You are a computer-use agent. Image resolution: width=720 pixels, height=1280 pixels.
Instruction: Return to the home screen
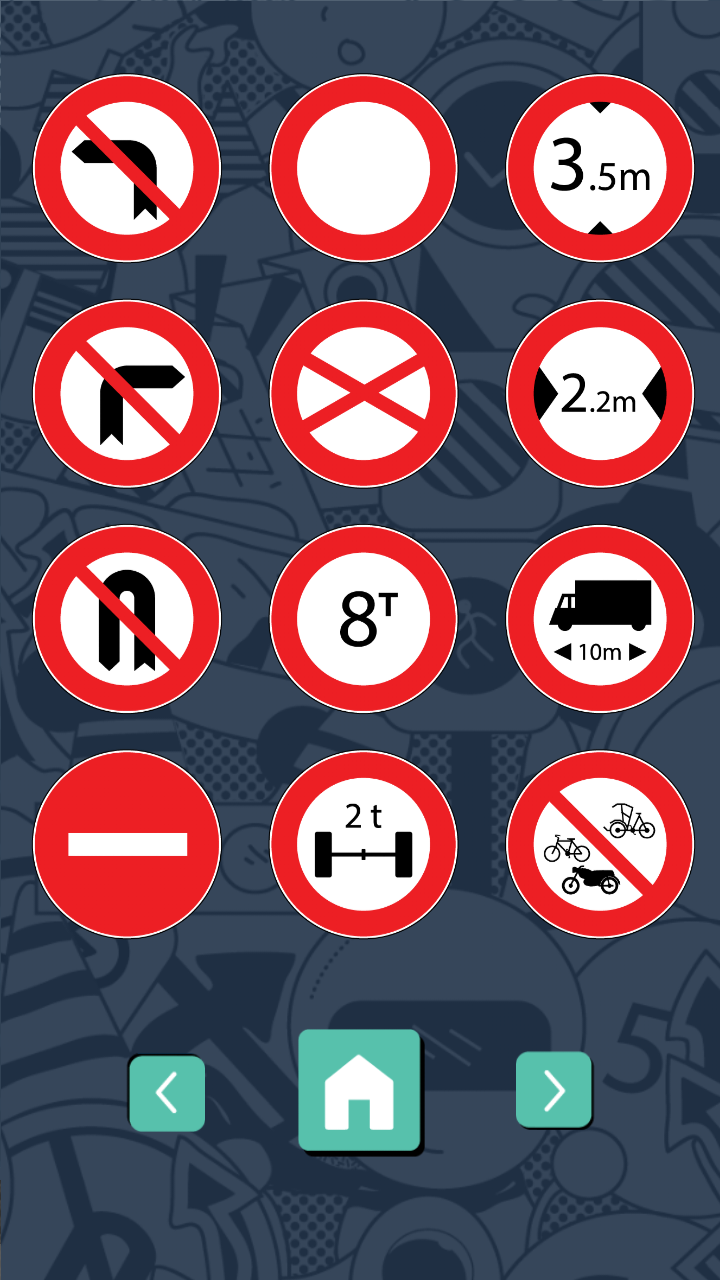click(360, 1090)
